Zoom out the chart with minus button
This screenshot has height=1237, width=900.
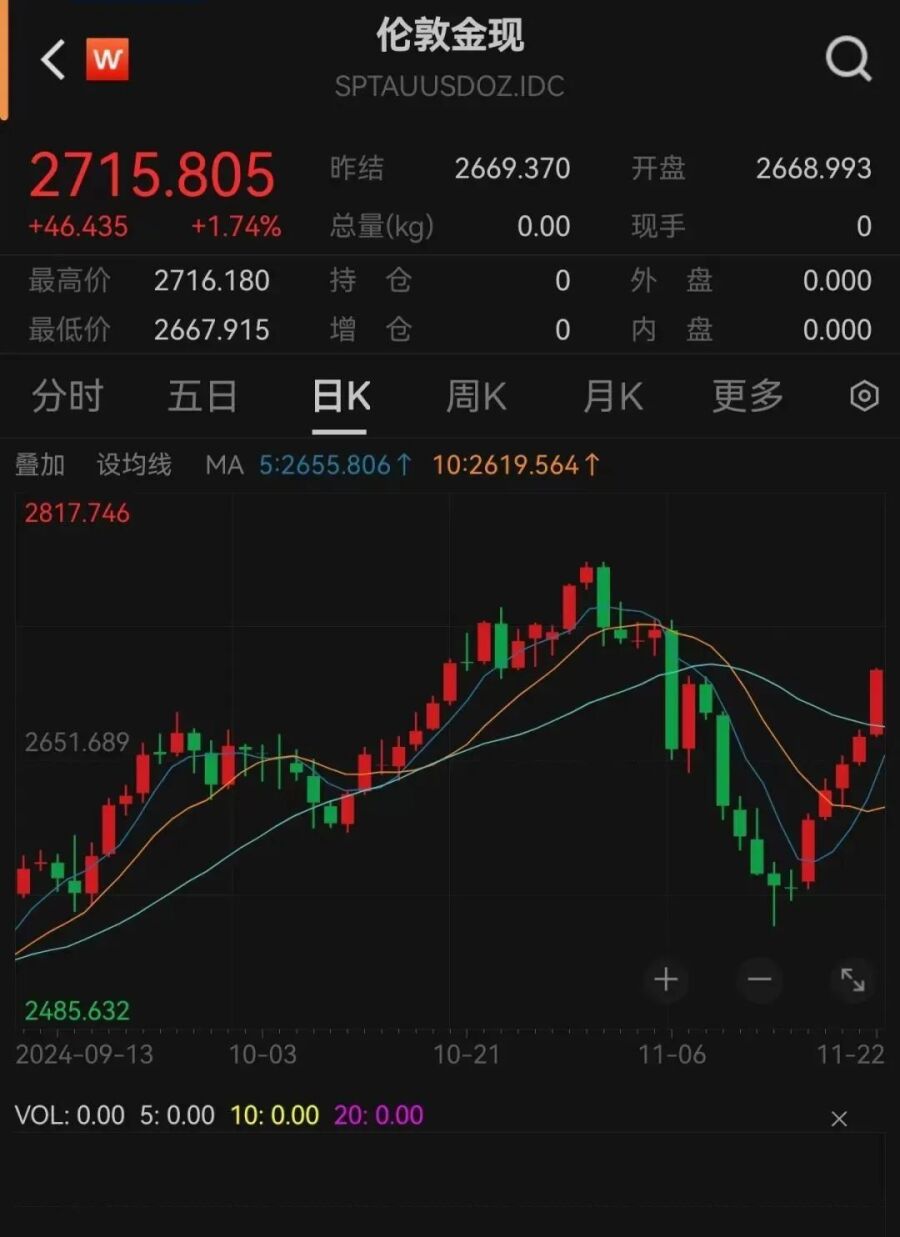(x=760, y=979)
